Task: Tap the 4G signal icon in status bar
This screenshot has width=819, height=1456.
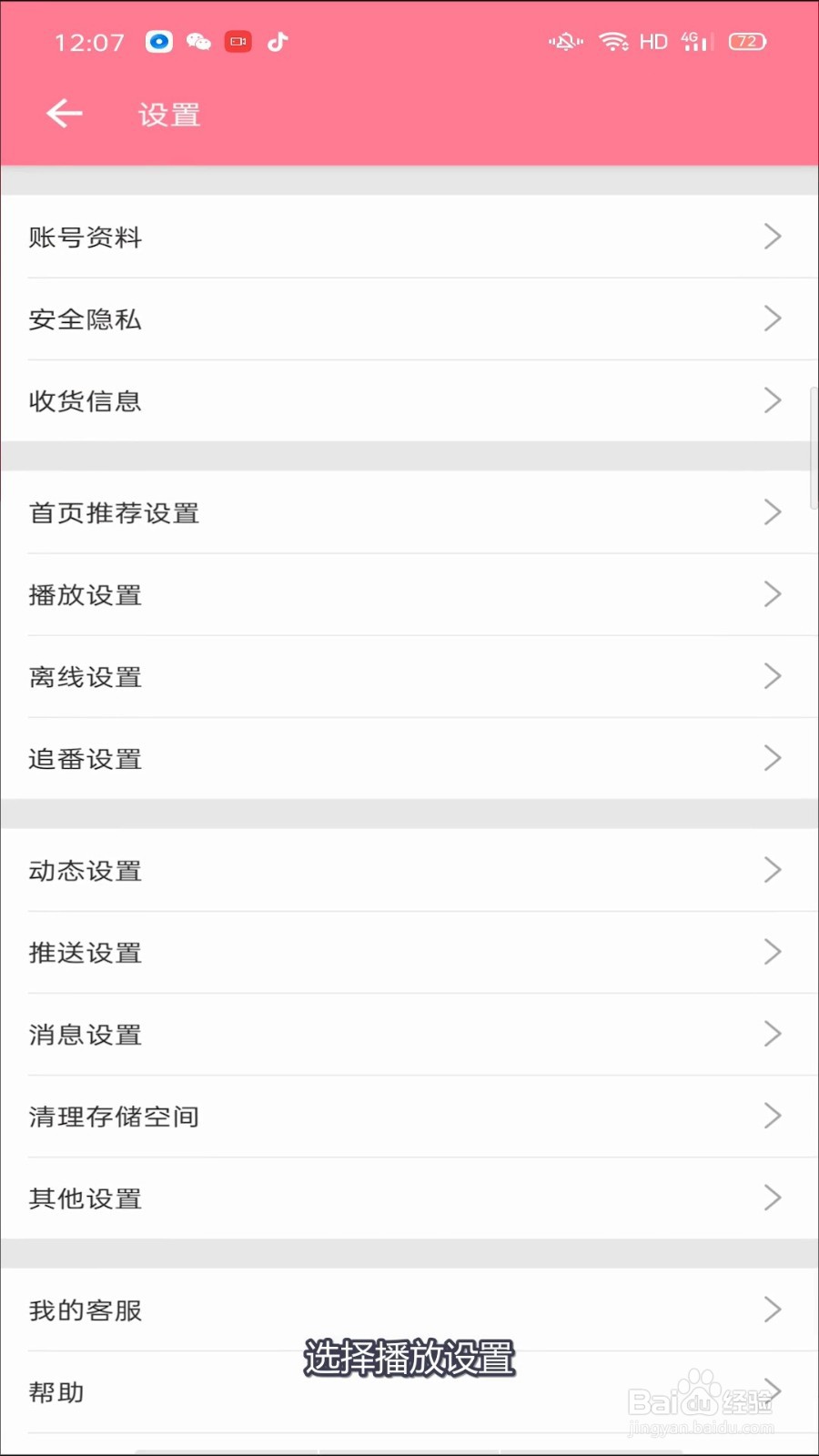Action: 693,41
